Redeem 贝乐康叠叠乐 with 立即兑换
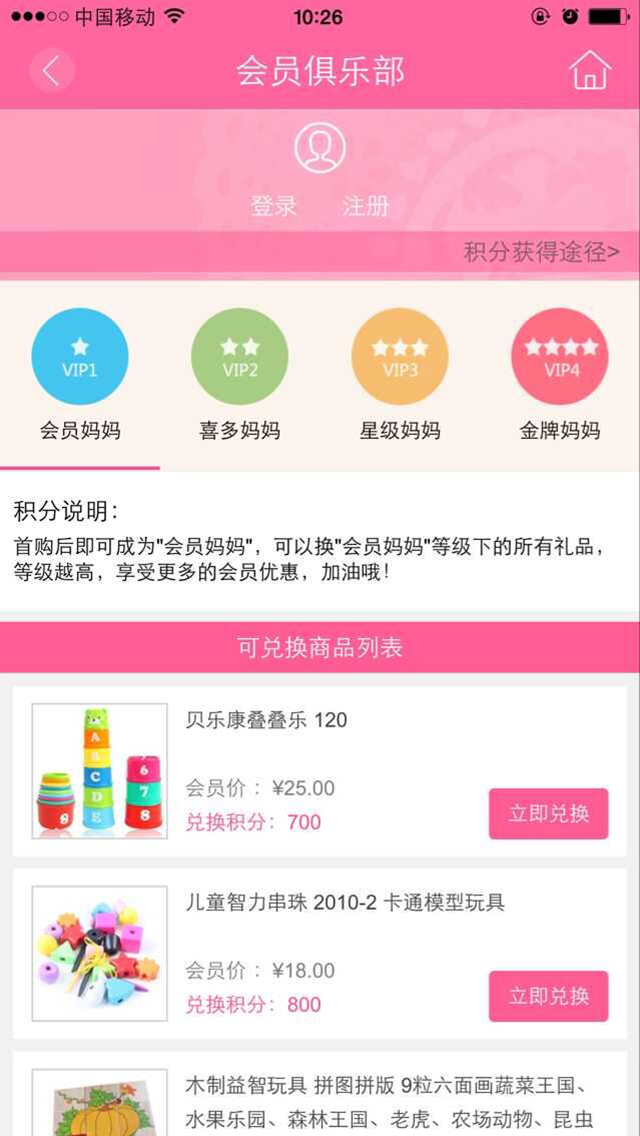The width and height of the screenshot is (640, 1136). pyautogui.click(x=549, y=814)
